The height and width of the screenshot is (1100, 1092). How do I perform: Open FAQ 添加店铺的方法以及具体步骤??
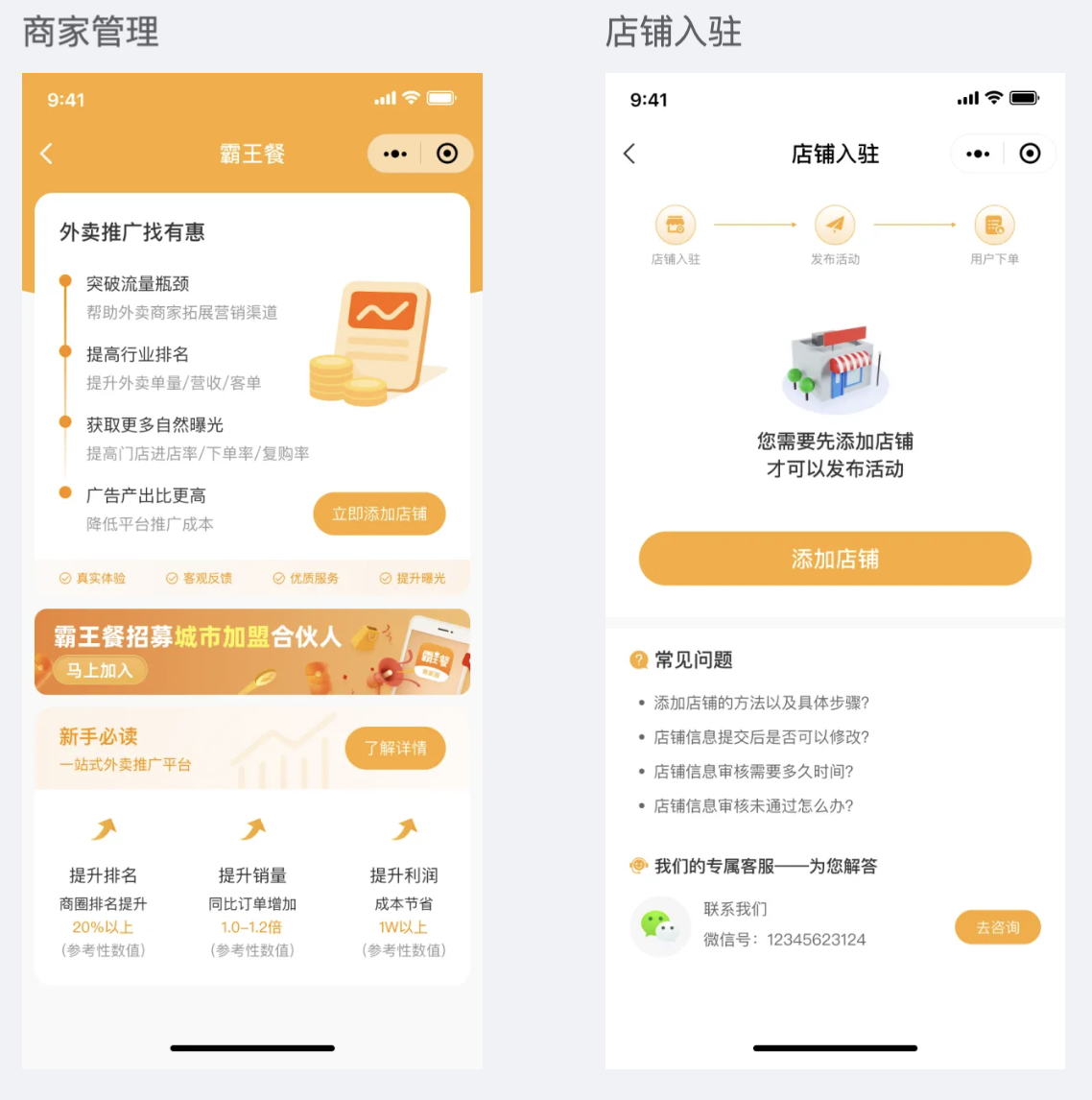[x=761, y=703]
